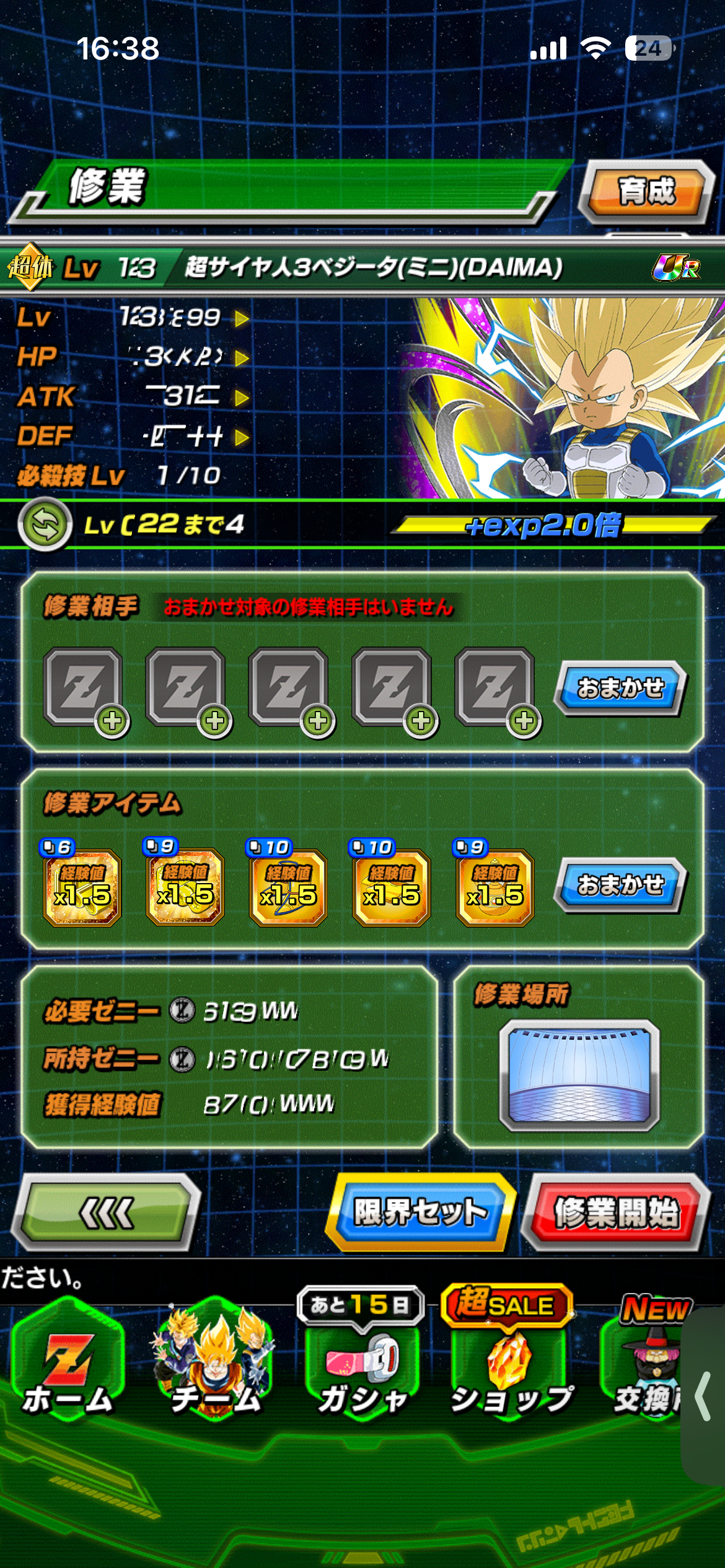Start training with 修業開始
725x1568 pixels.
tap(616, 1212)
